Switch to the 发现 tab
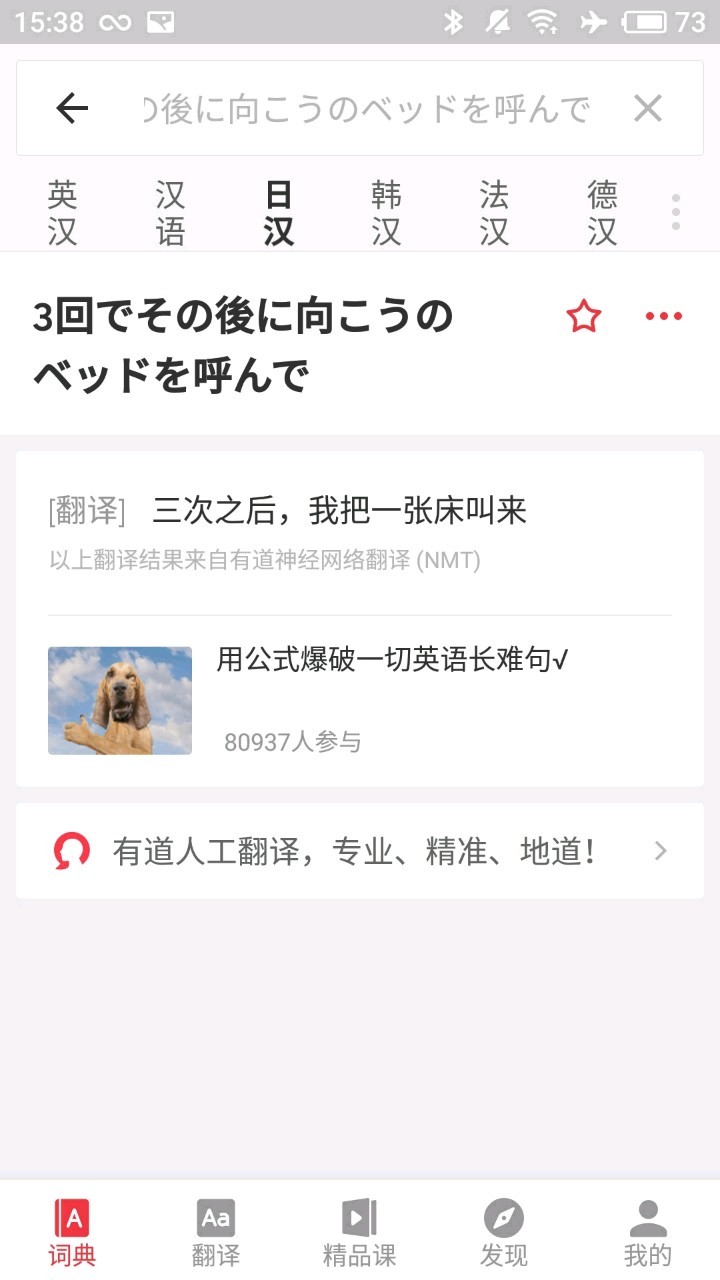This screenshot has width=720, height=1280. click(x=504, y=1232)
